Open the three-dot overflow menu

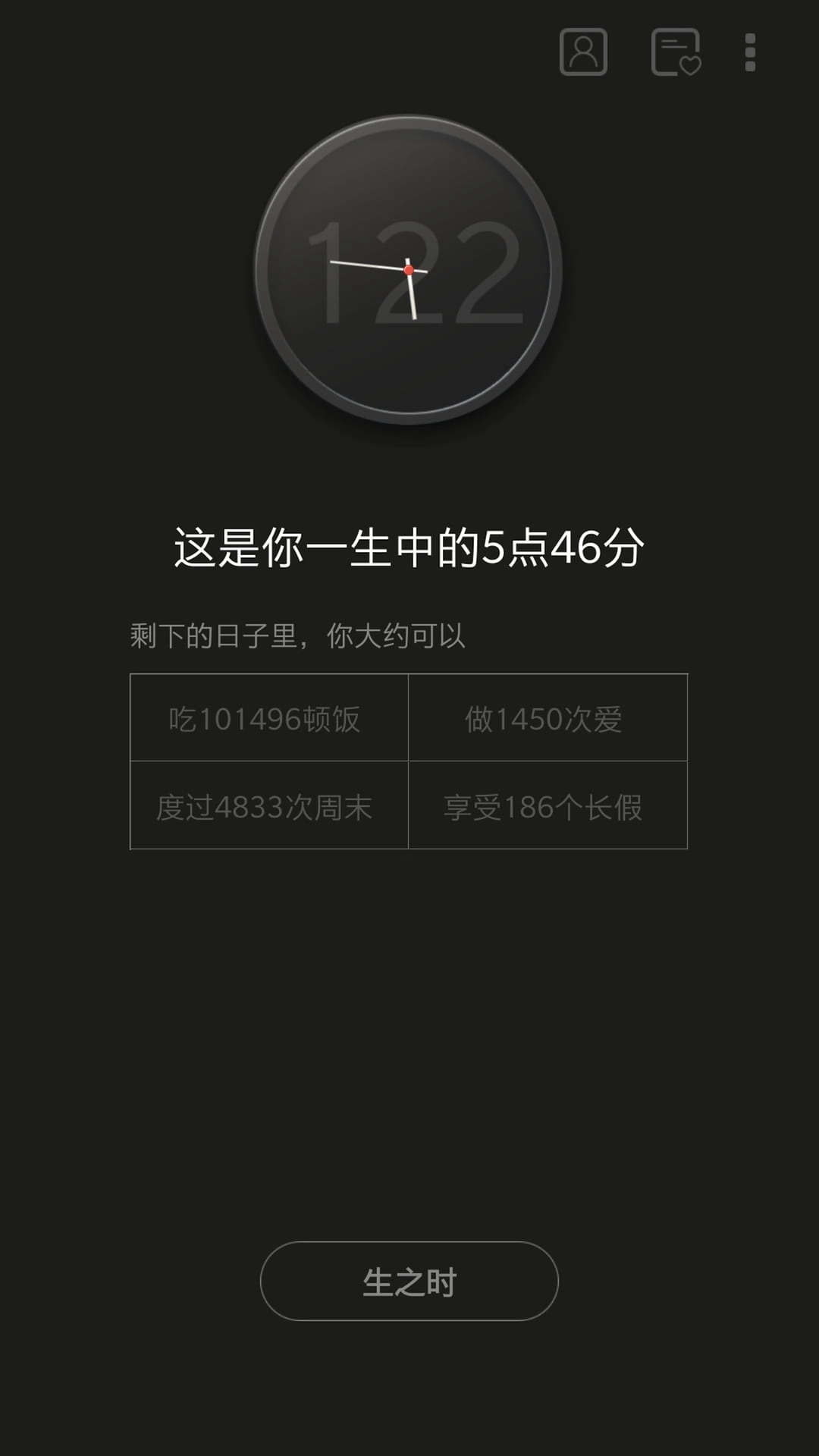752,53
